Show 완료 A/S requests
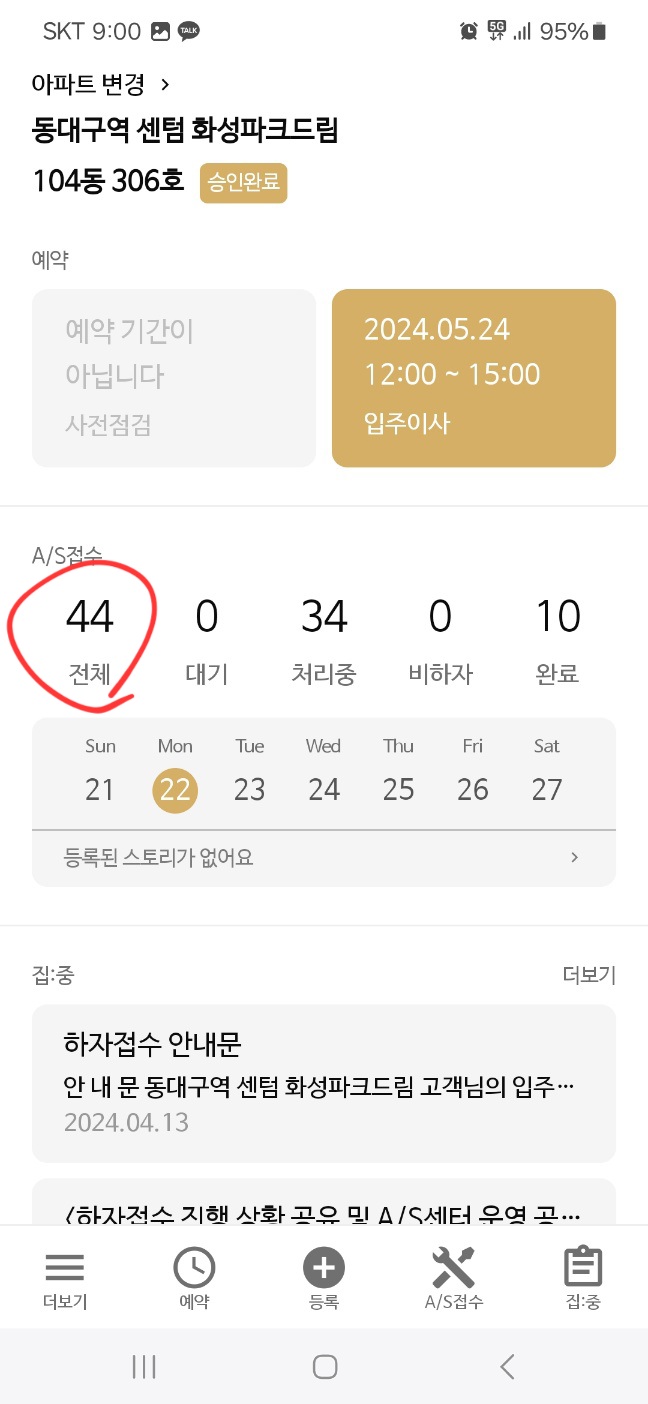The width and height of the screenshot is (648, 1404). click(x=558, y=640)
